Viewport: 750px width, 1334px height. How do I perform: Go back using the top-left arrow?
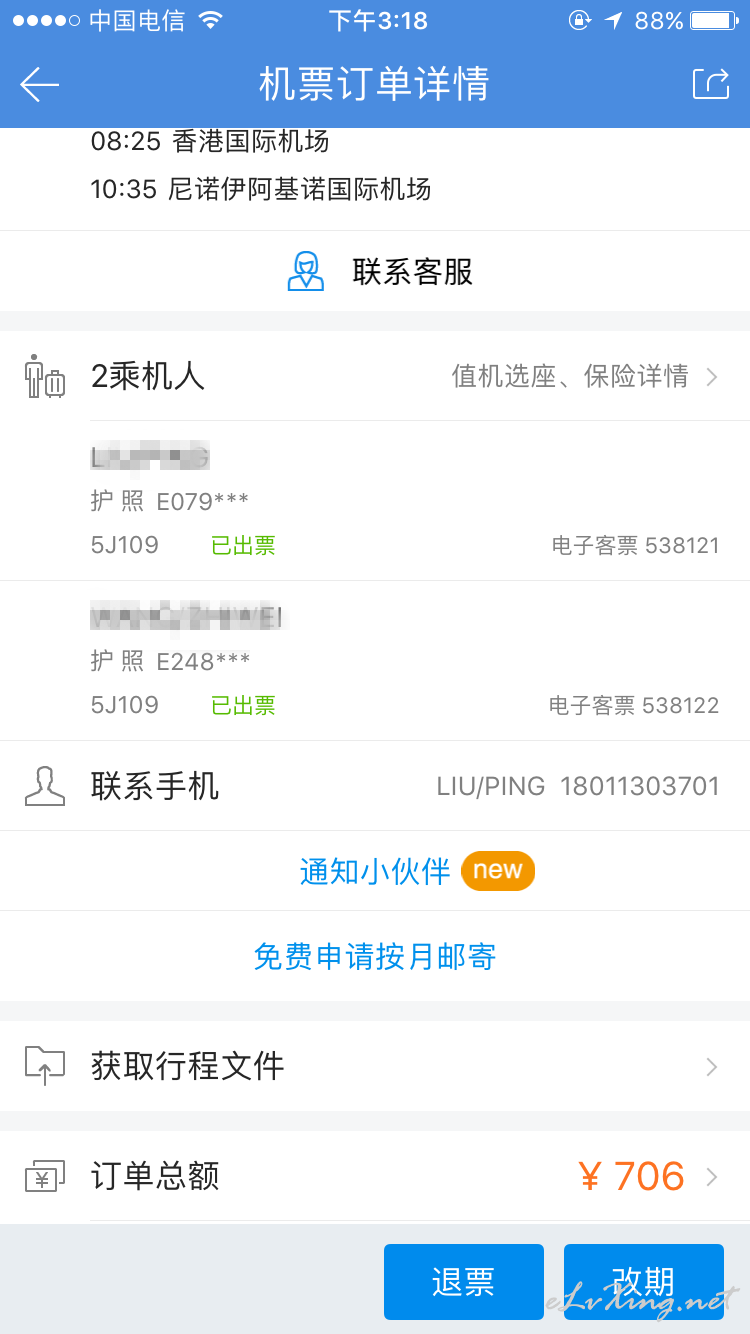coord(40,85)
